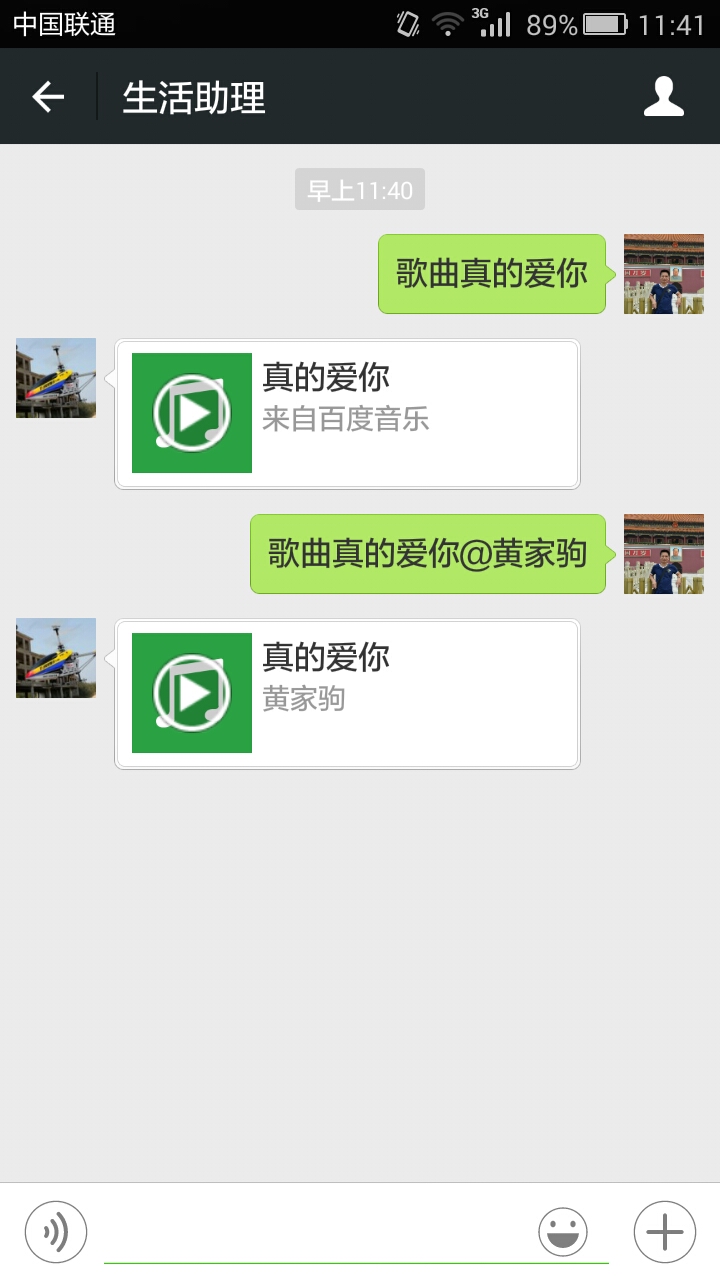Tap your avatar next to 歌曲真的爱你@黄家驹

coord(664,554)
